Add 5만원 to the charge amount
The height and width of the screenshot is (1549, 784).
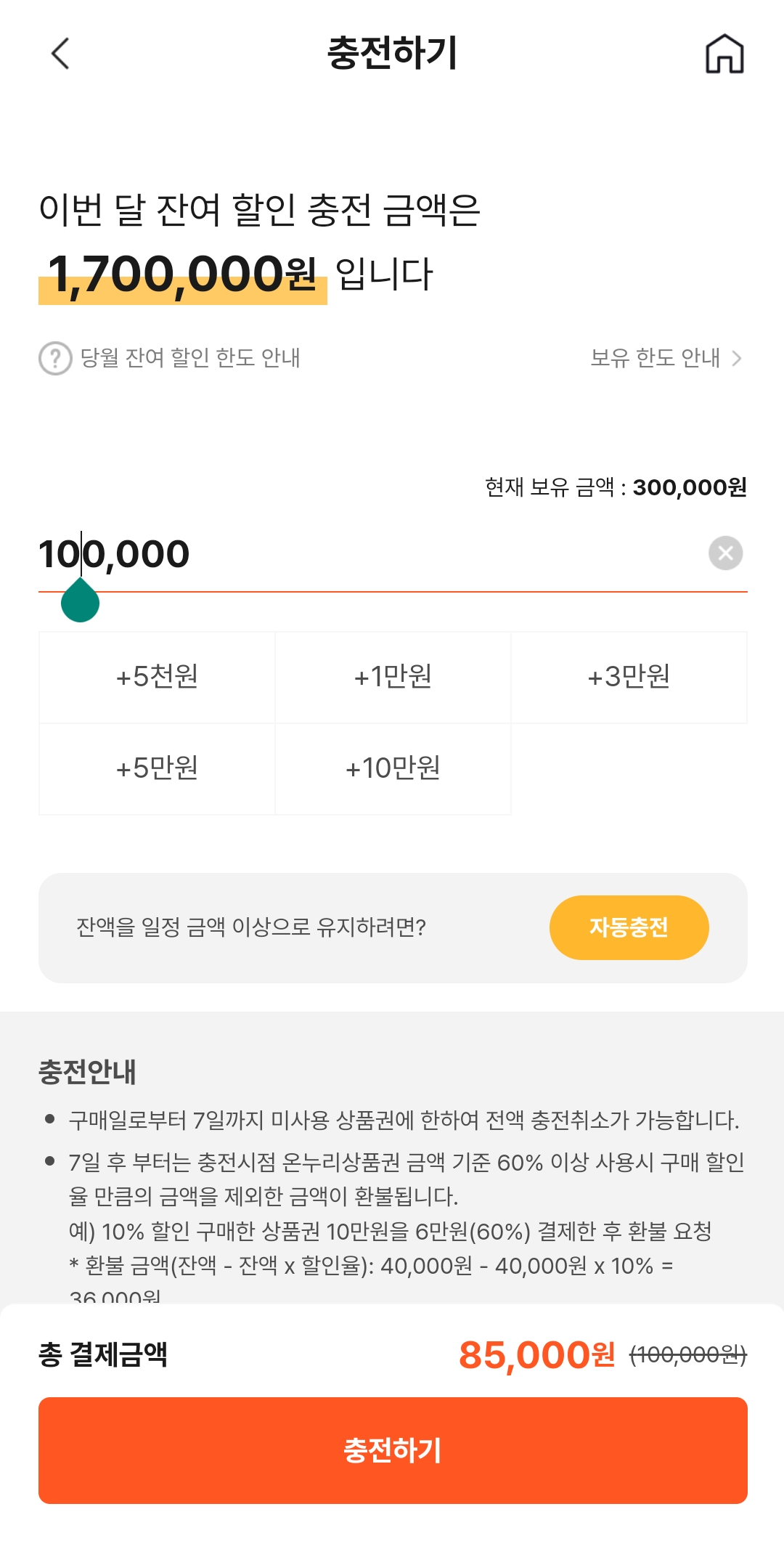pos(155,768)
